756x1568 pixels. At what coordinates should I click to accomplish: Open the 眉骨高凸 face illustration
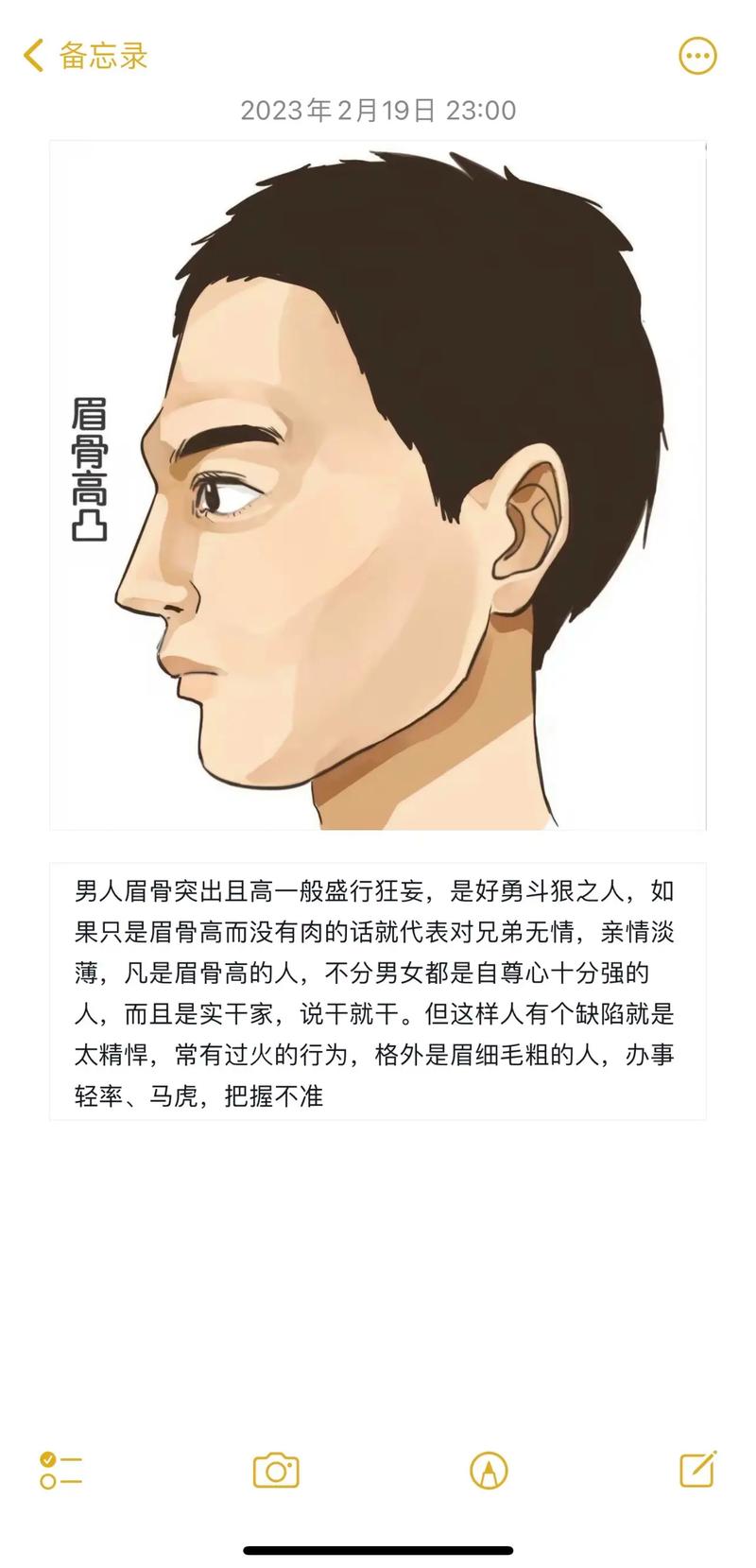point(378,486)
